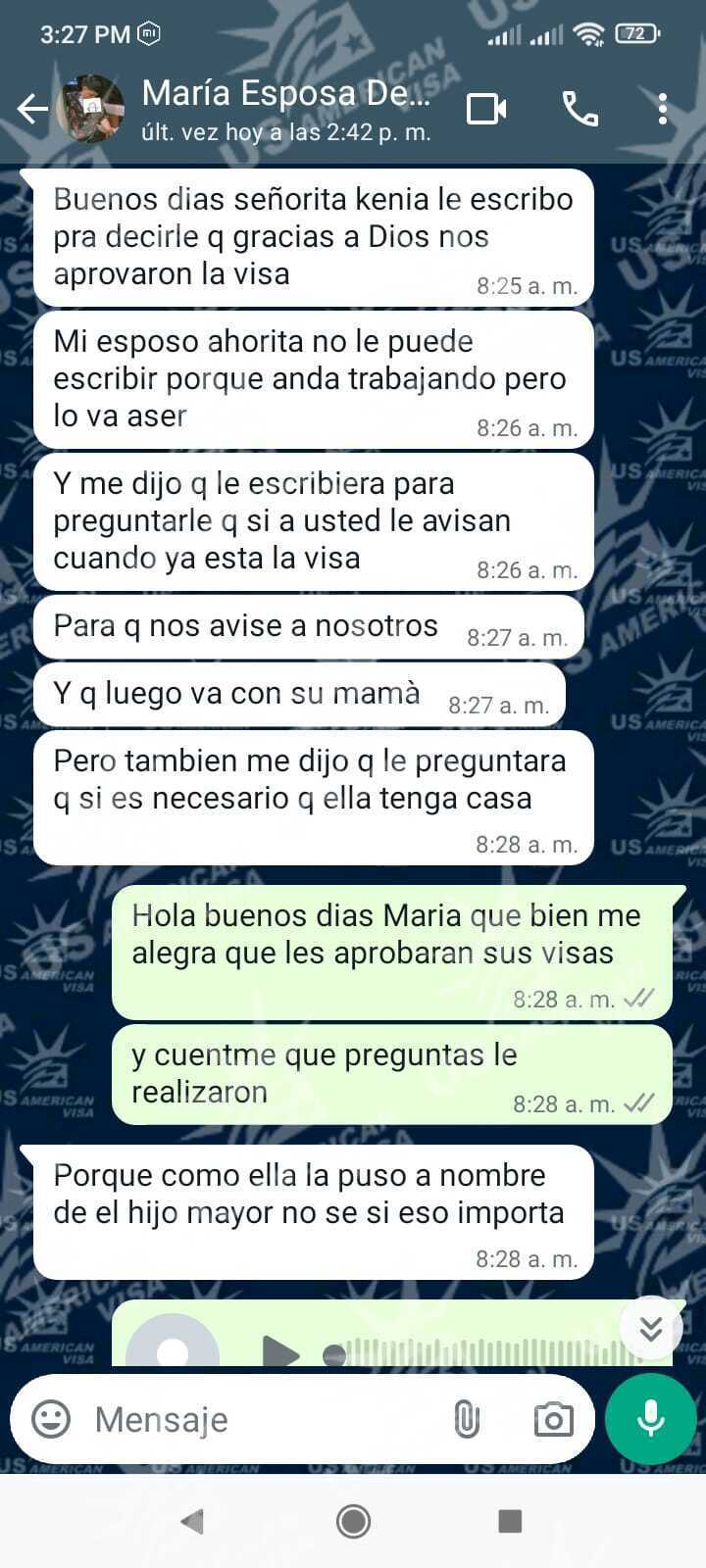706x1568 pixels.
Task: Jump to the latest messages
Action: (650, 1328)
